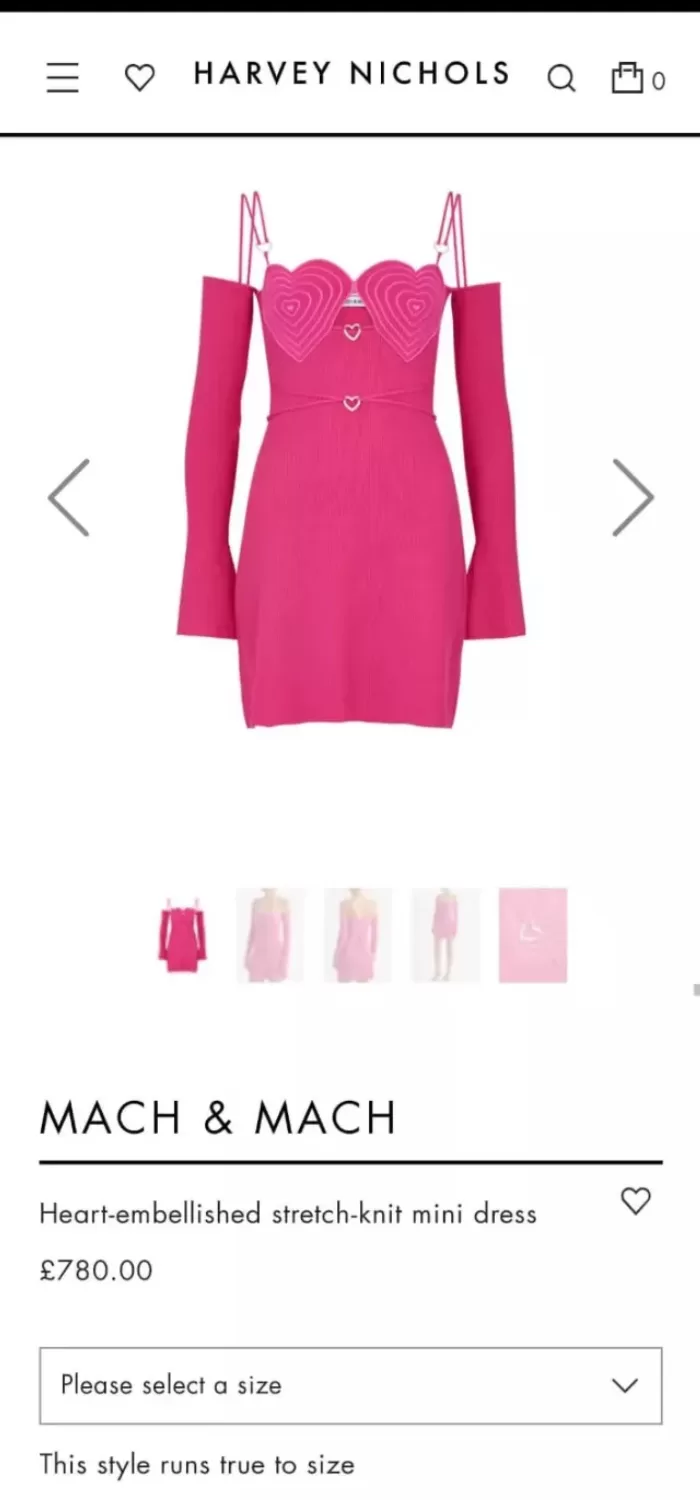Open the search icon
The image size is (700, 1500).
point(561,77)
